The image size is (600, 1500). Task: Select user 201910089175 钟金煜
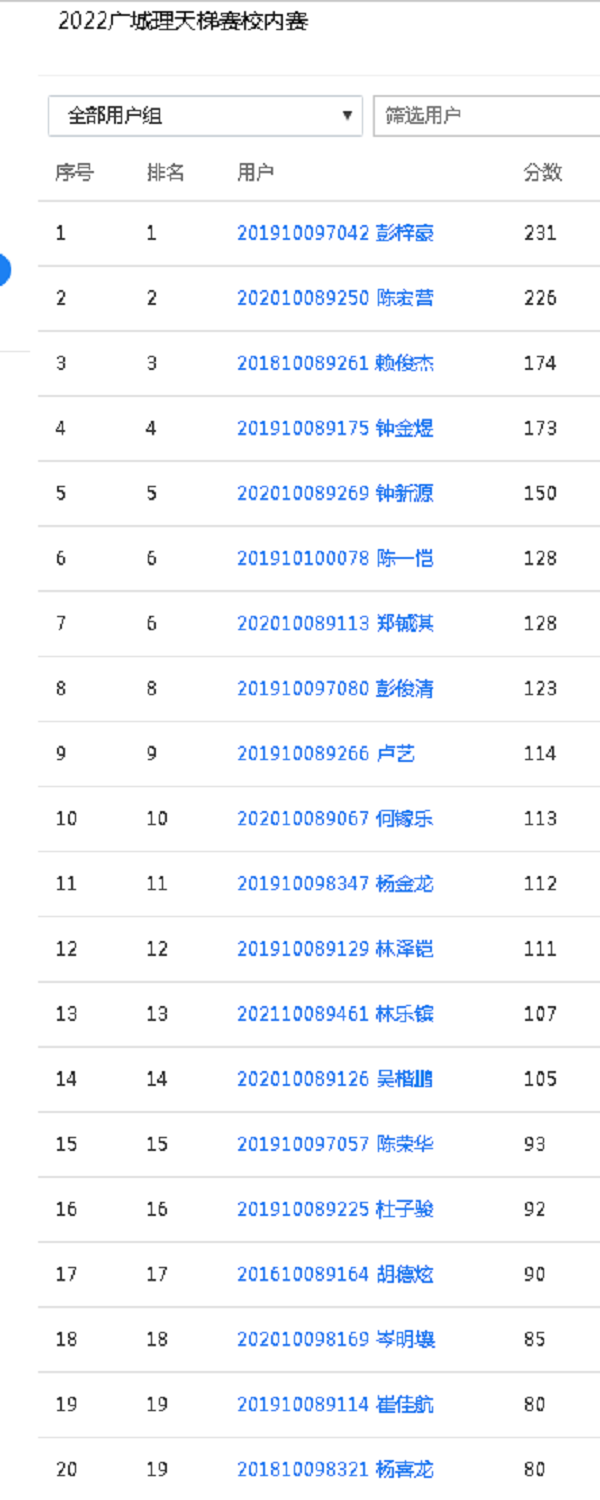(335, 428)
